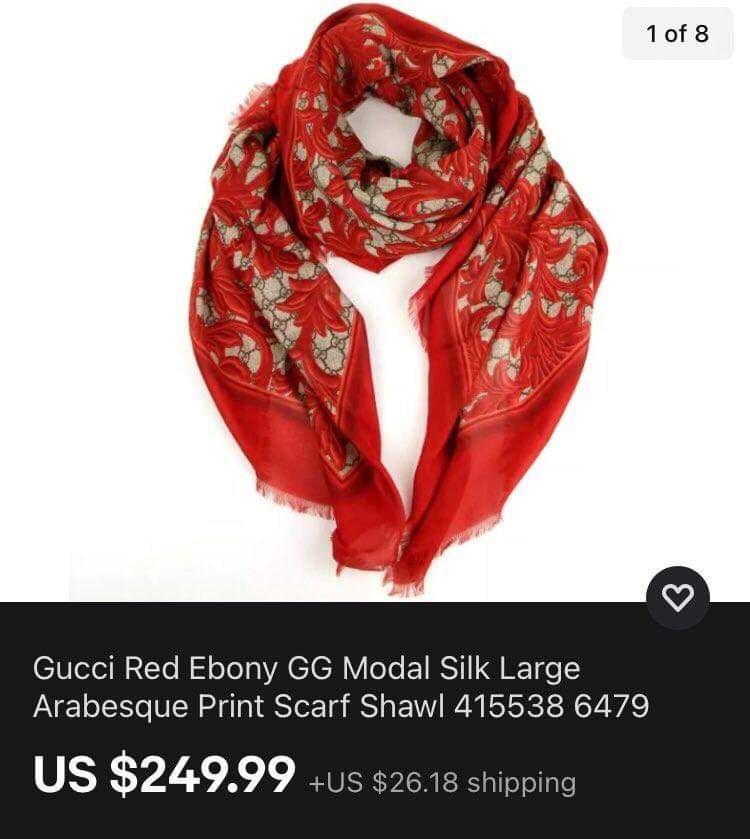Open the Gucci scarf product photo
The height and width of the screenshot is (839, 750).
400,300
